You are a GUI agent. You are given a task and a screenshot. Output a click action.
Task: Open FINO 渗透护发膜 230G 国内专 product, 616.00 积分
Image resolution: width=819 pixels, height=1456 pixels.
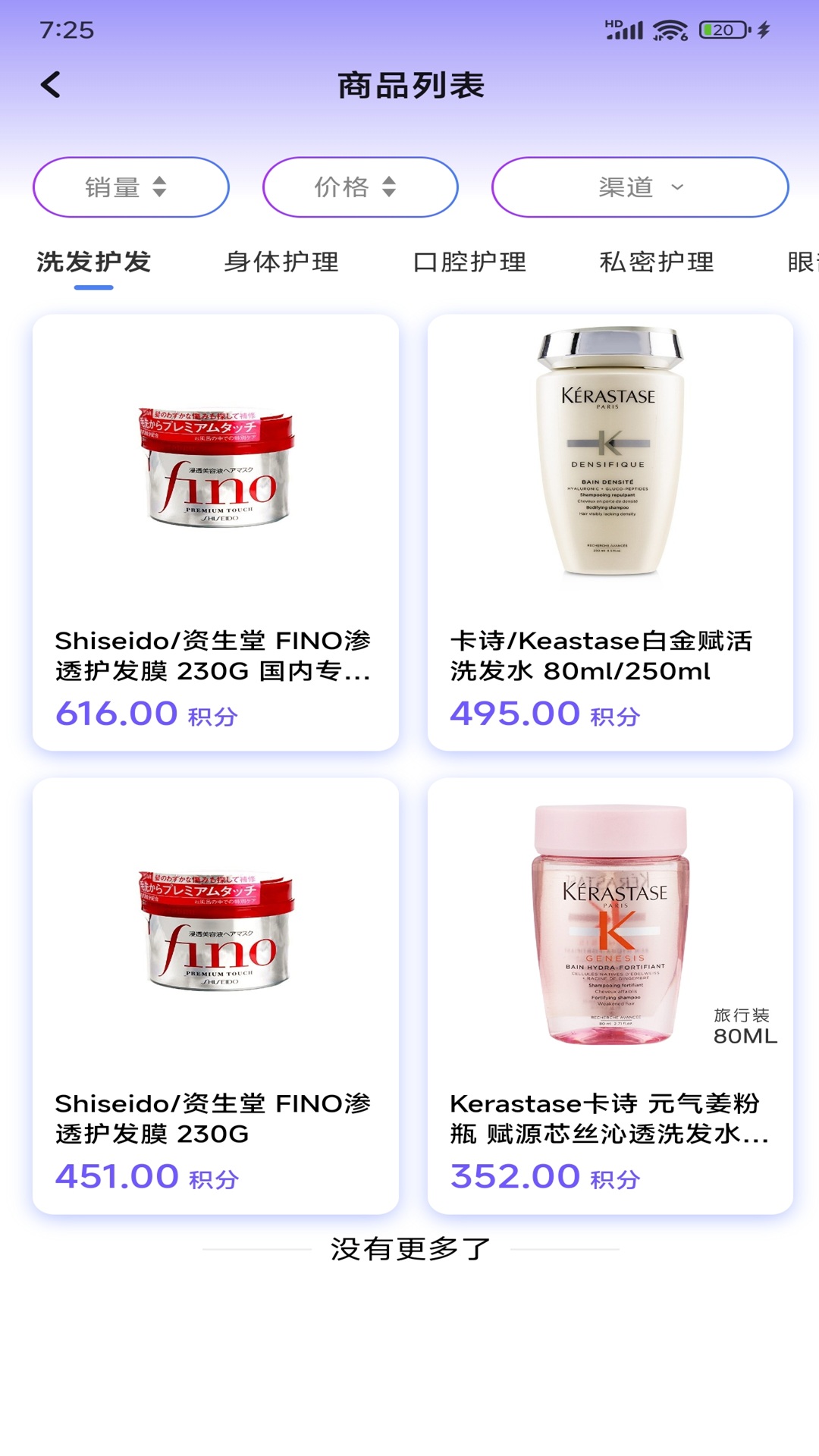point(216,532)
